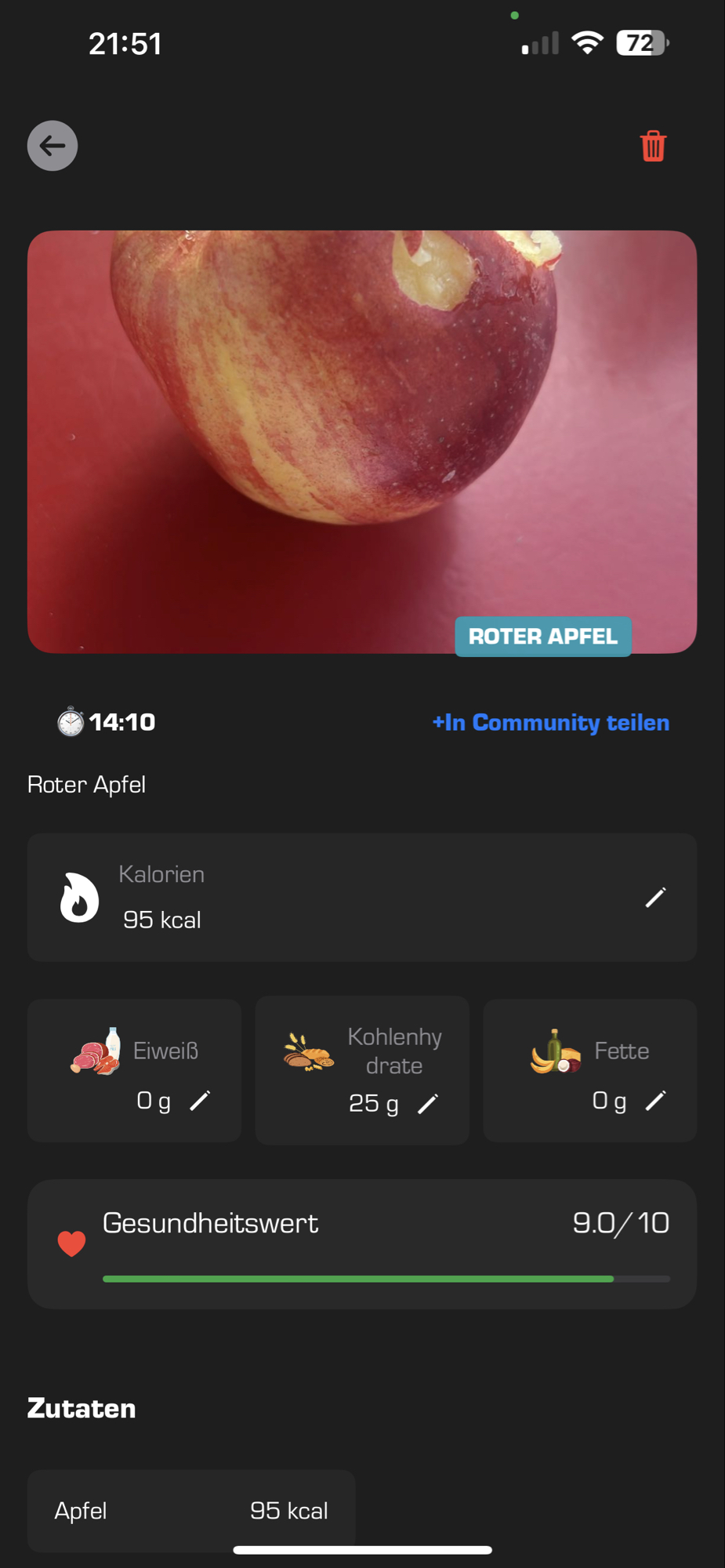Viewport: 725px width, 1568px height.
Task: Select the Apfel 95 kcal ingredient entry
Action: [x=191, y=1510]
